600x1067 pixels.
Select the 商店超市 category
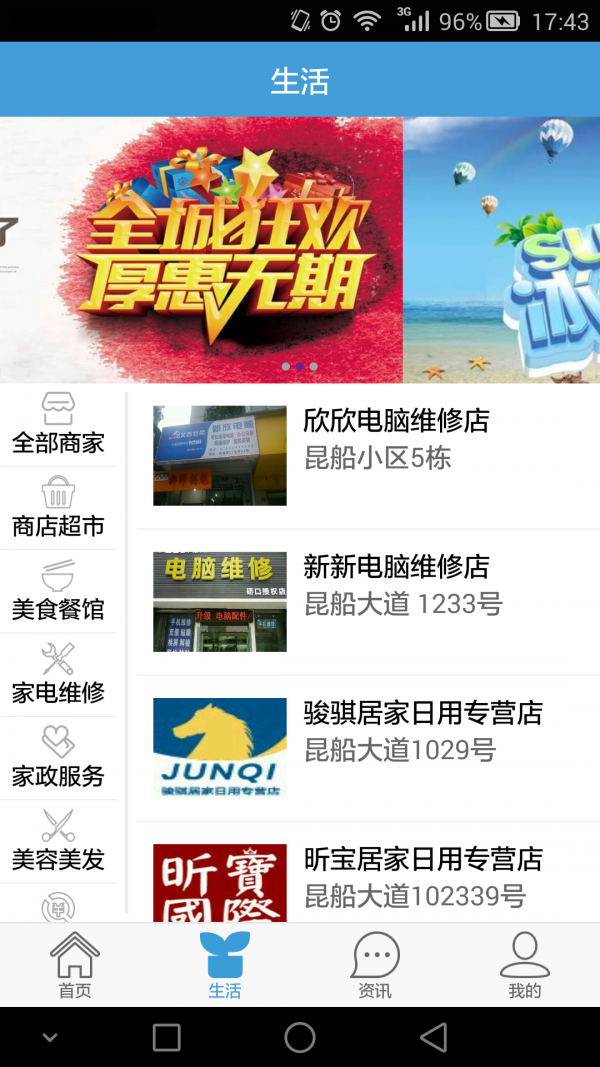coord(58,508)
